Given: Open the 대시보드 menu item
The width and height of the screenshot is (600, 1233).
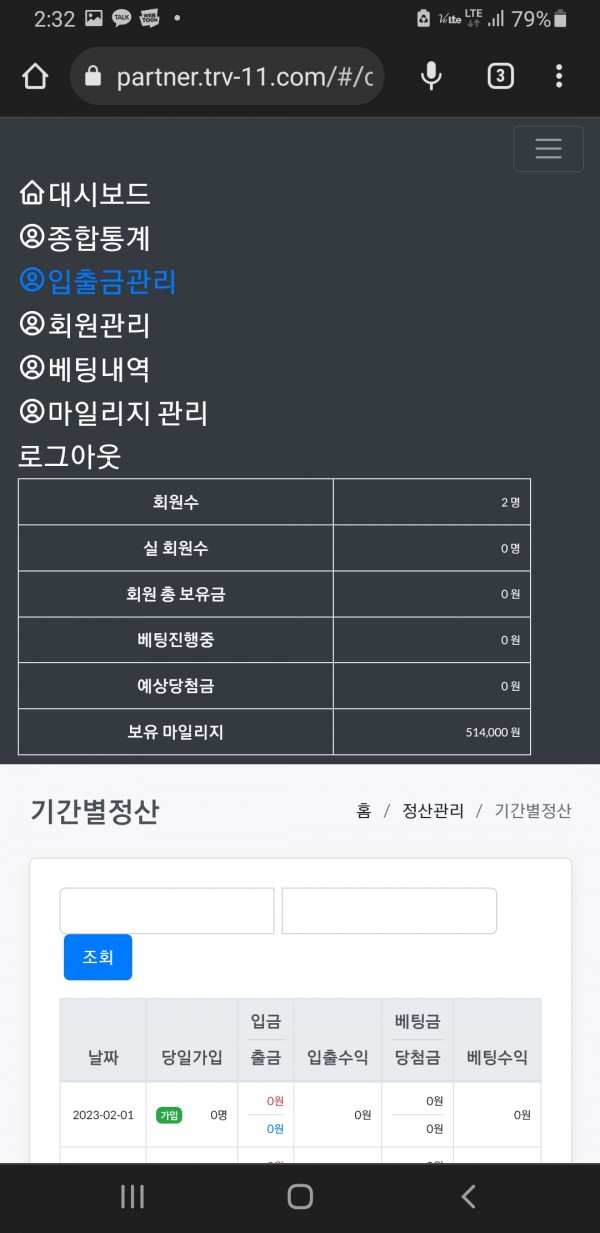Looking at the screenshot, I should click(86, 193).
